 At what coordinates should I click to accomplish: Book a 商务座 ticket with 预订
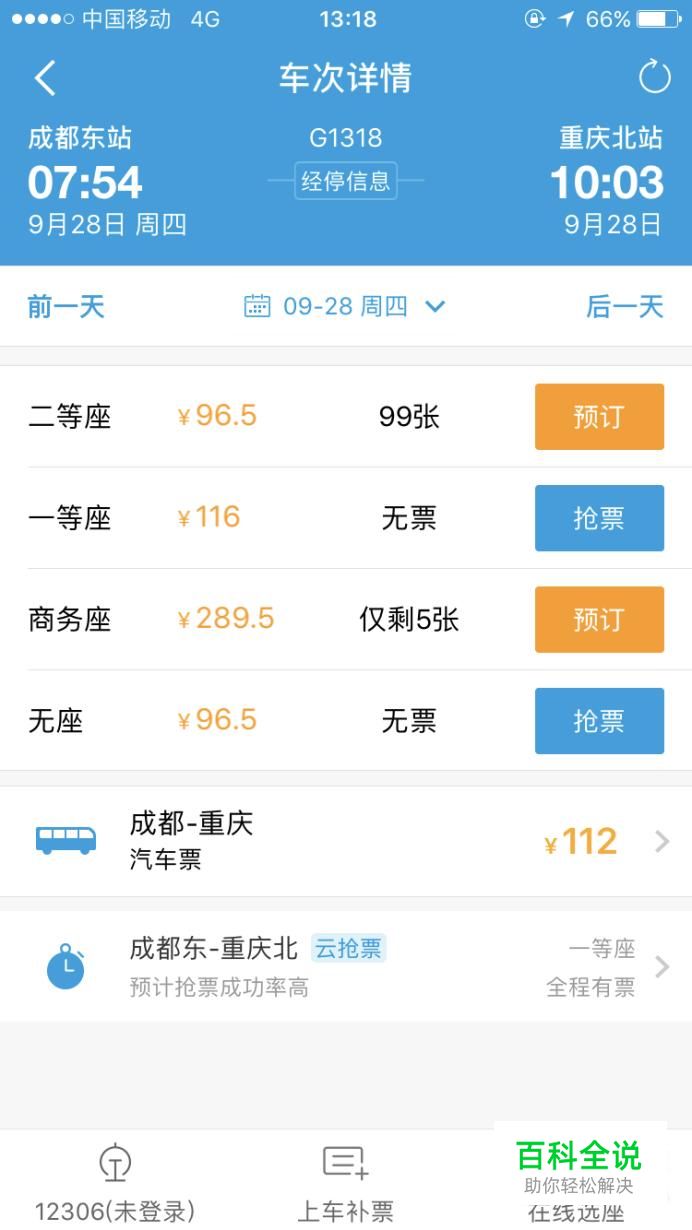coord(599,619)
